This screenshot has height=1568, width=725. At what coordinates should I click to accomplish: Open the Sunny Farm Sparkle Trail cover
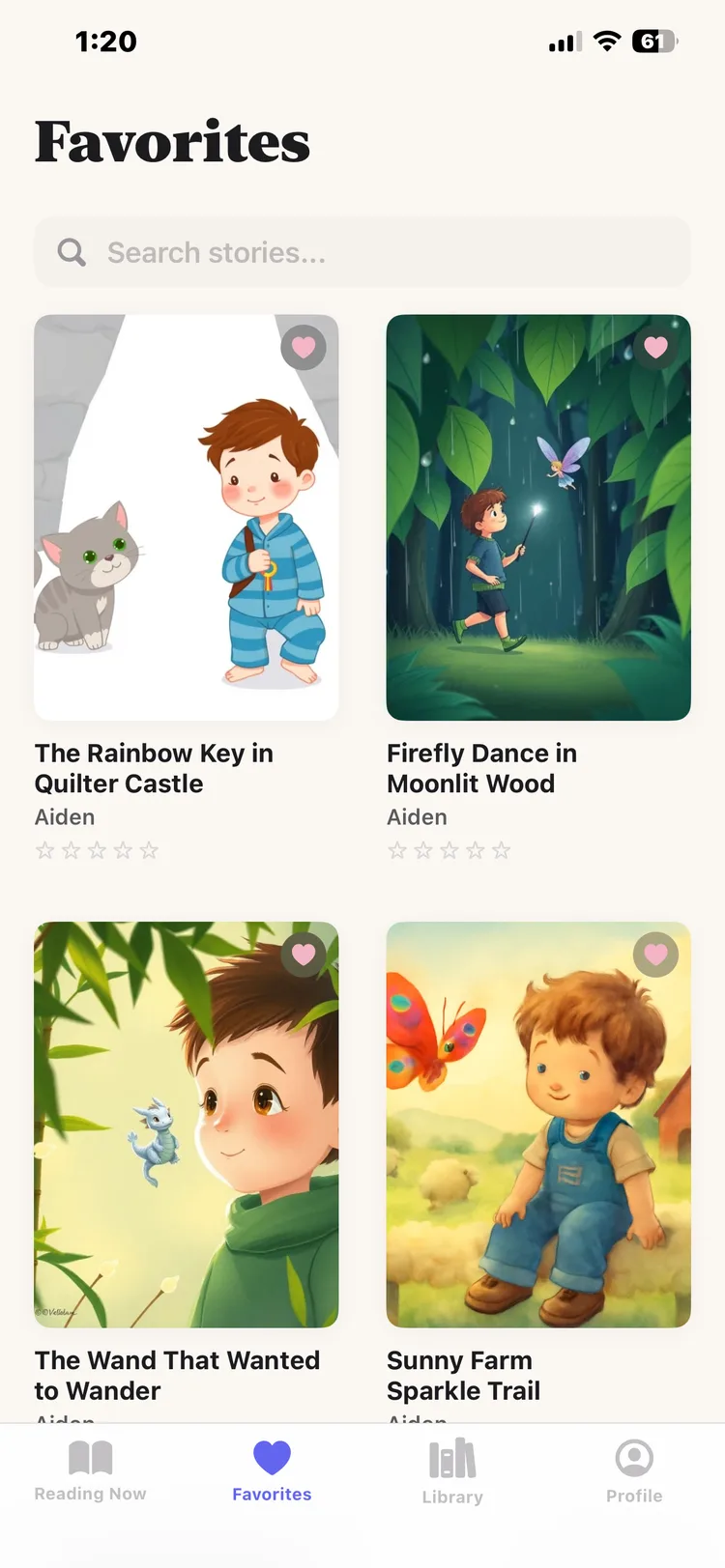pos(538,1124)
